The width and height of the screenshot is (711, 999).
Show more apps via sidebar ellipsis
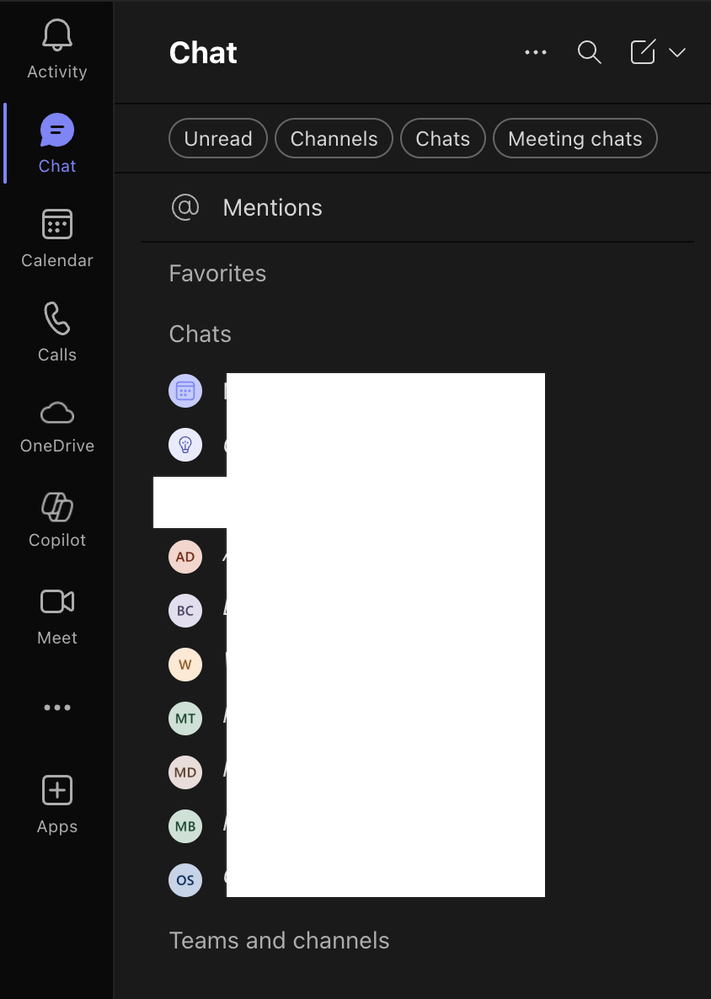coord(57,708)
